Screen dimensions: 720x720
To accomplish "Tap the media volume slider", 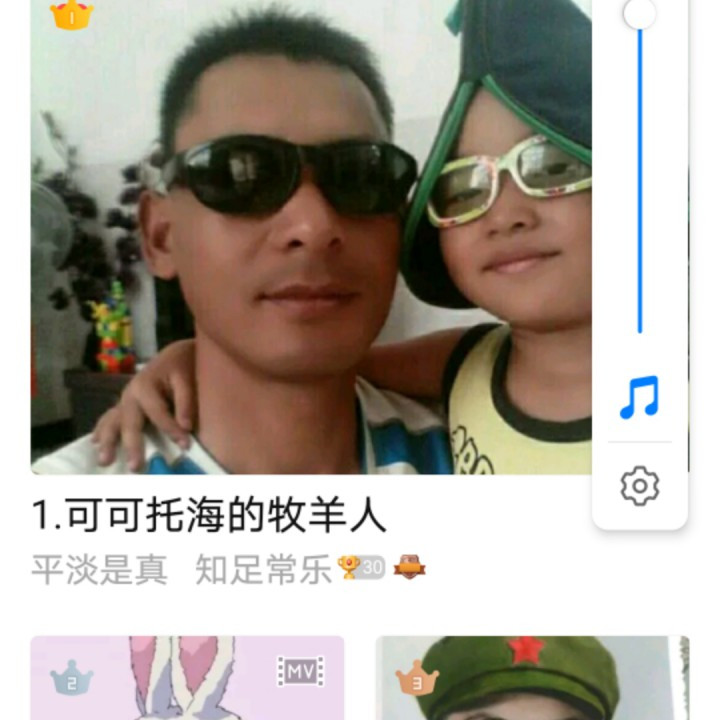I will [x=640, y=170].
